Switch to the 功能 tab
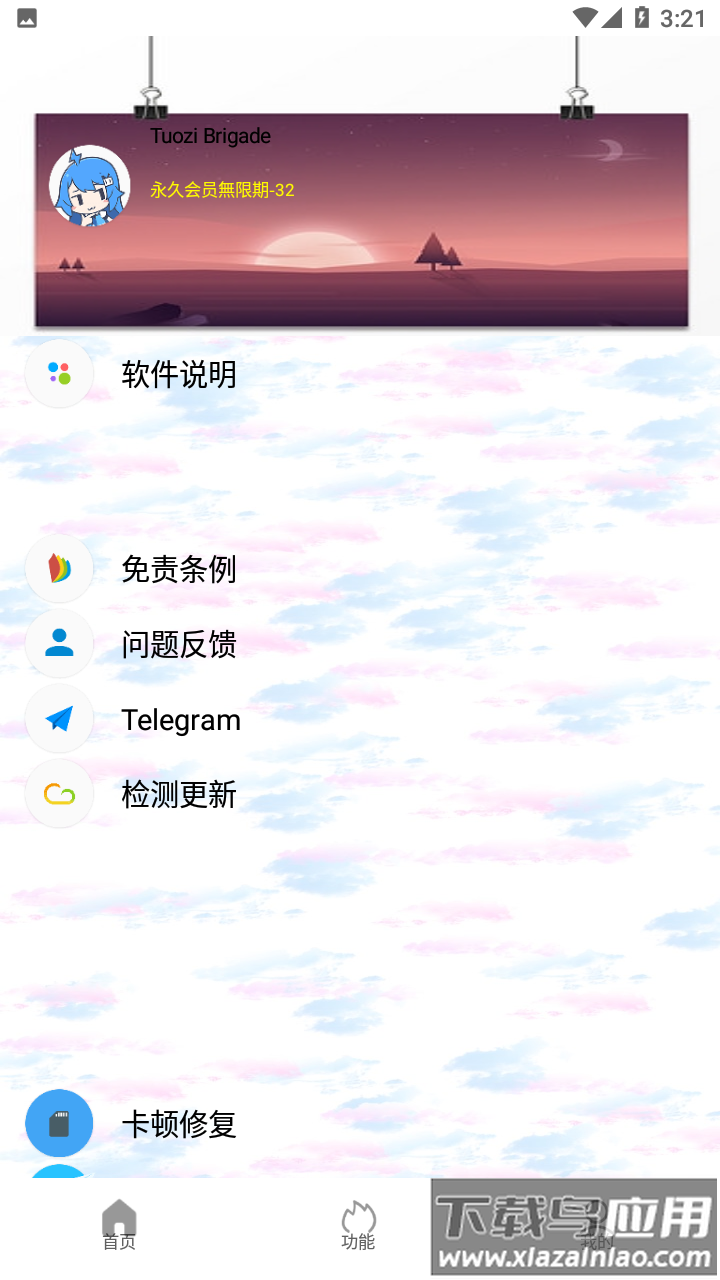Viewport: 720px width, 1280px height. click(358, 1225)
